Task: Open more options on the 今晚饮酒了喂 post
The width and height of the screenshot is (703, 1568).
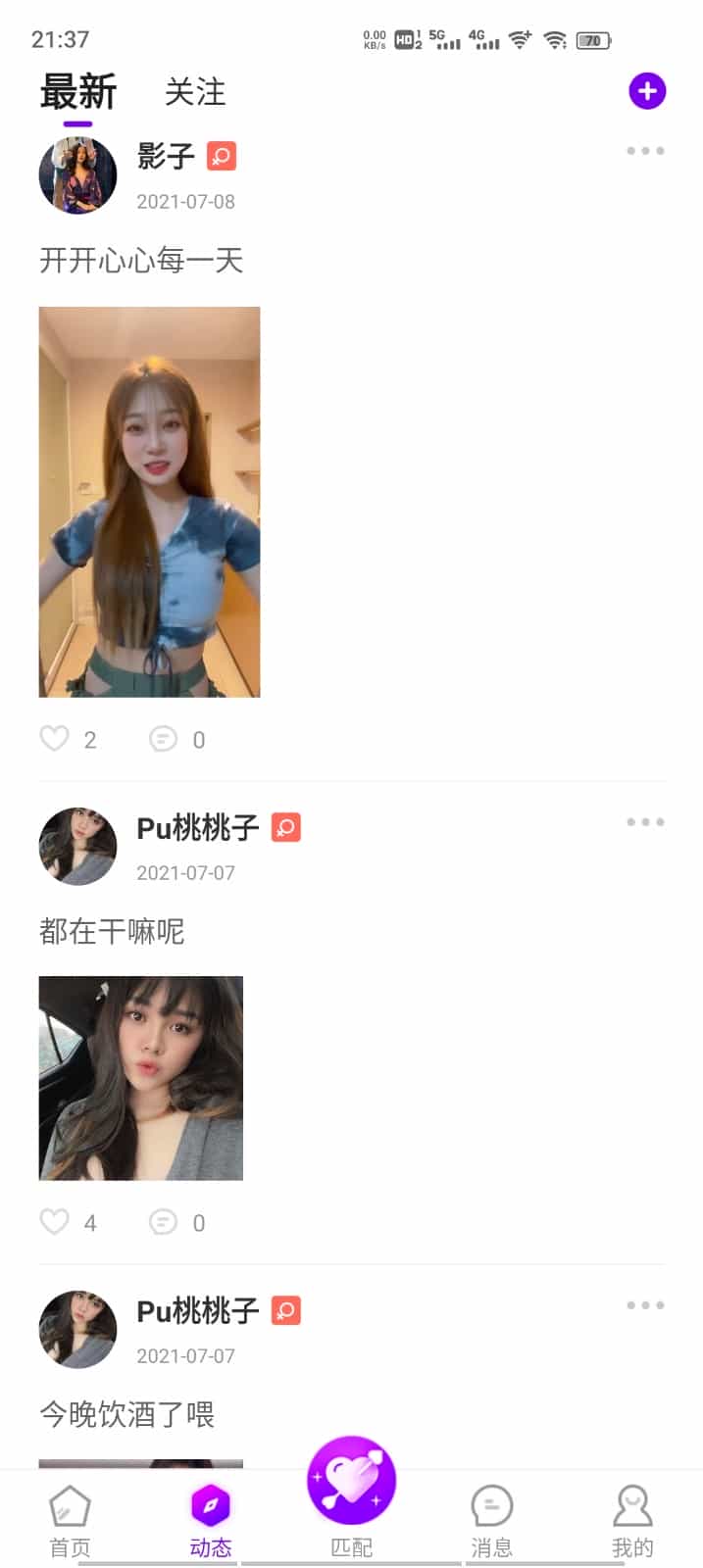Action: (645, 1305)
